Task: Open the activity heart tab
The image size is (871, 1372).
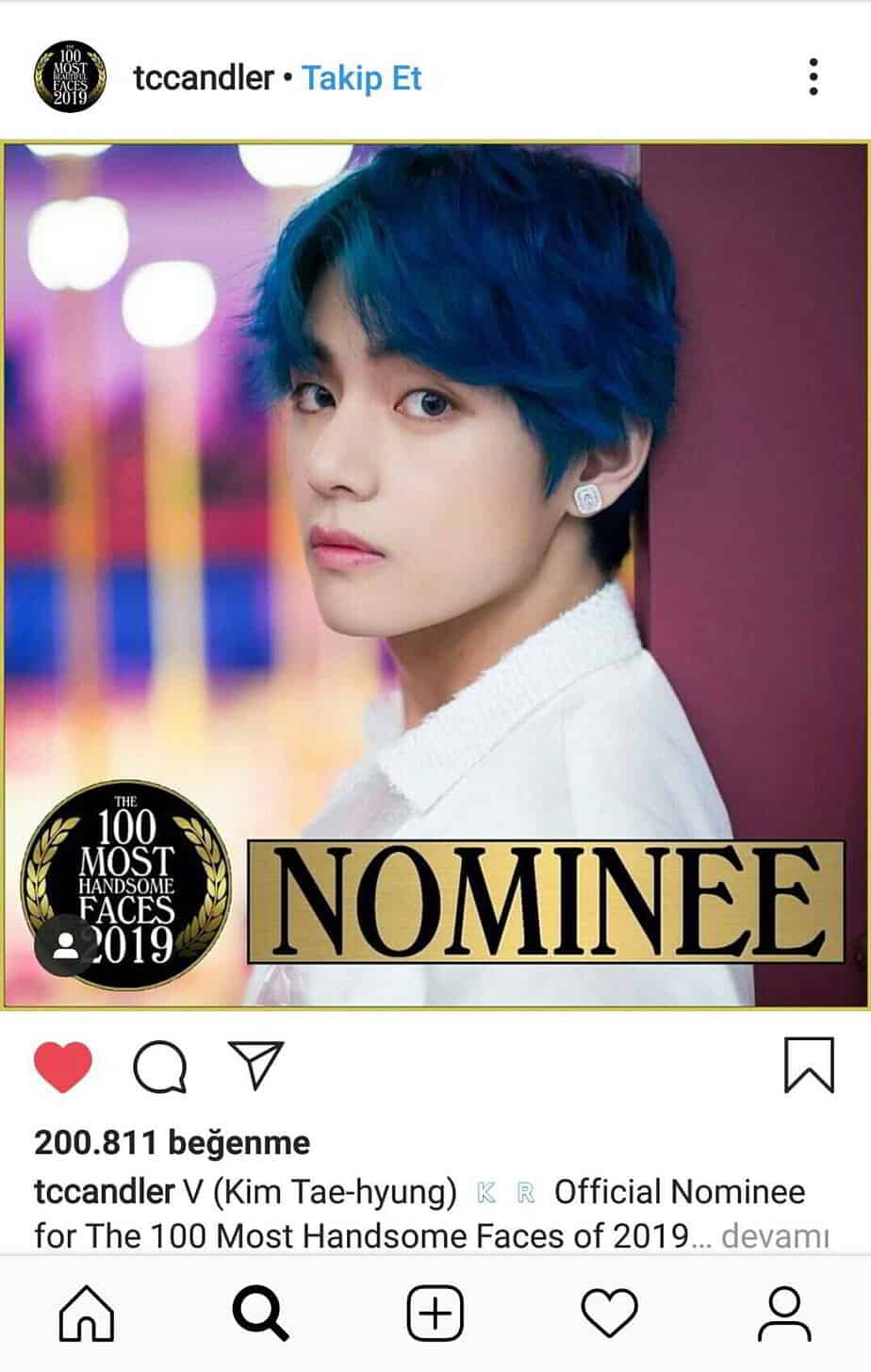Action: [609, 1313]
